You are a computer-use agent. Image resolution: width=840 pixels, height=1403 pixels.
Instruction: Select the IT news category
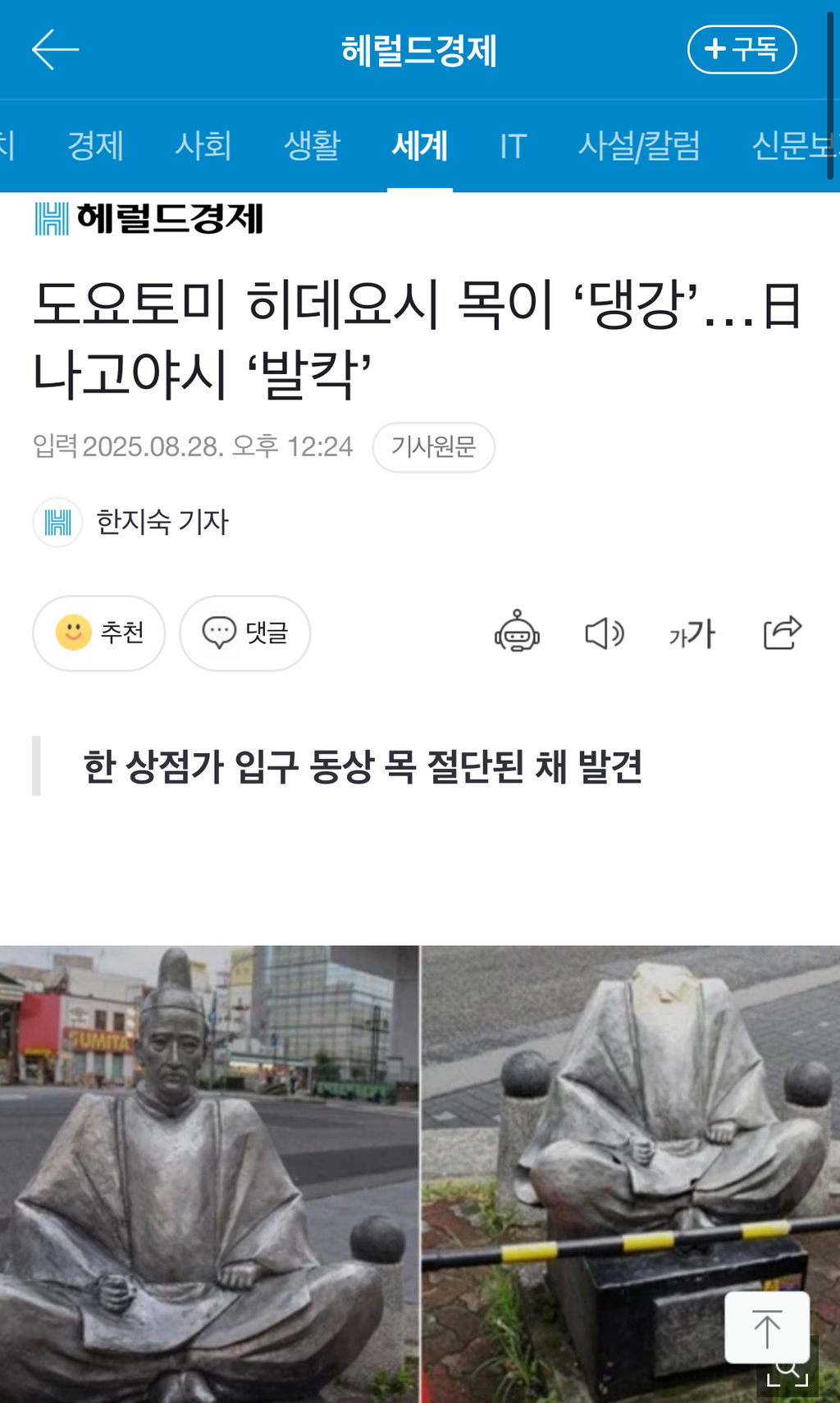coord(510,148)
